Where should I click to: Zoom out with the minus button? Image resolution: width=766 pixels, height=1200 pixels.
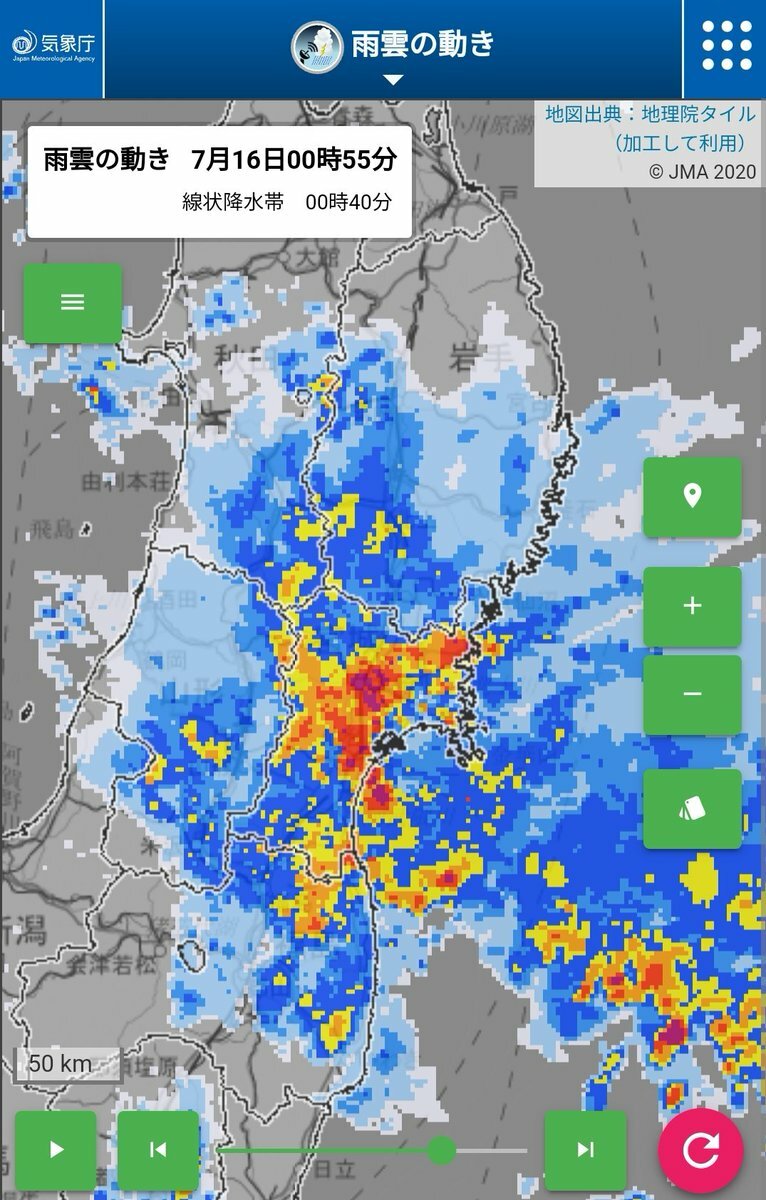pos(692,695)
